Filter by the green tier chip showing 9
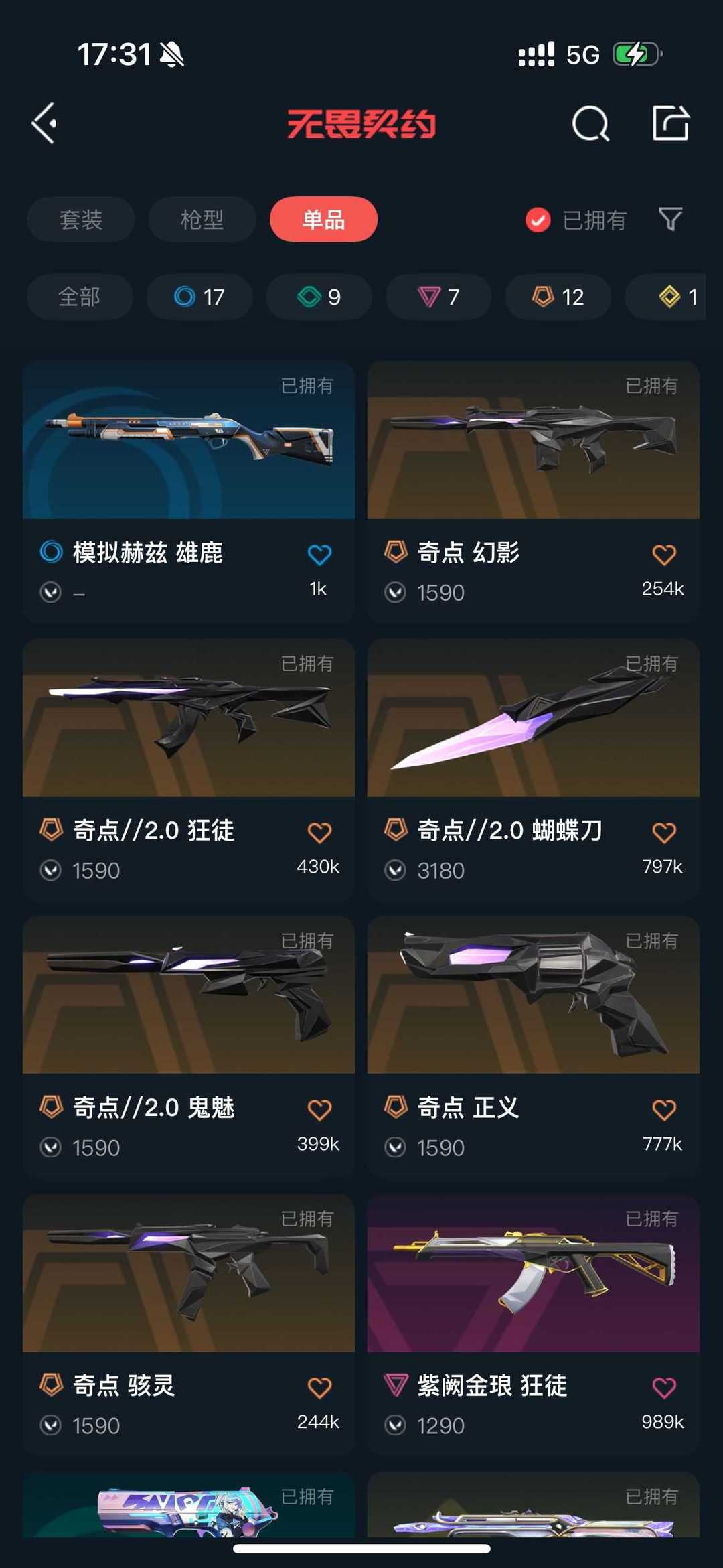Screen dimensions: 723x1568 pos(319,297)
